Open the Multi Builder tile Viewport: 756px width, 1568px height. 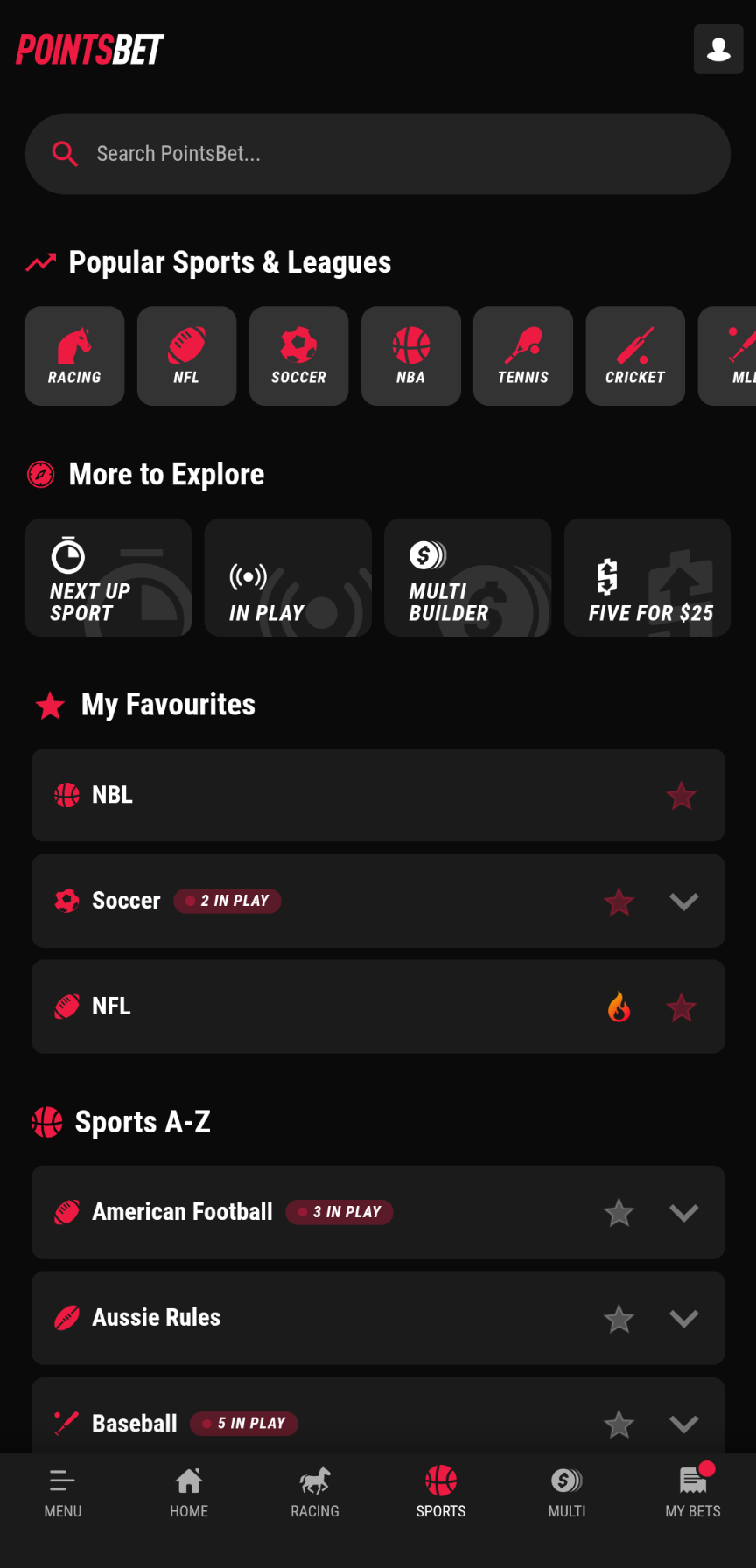point(467,577)
